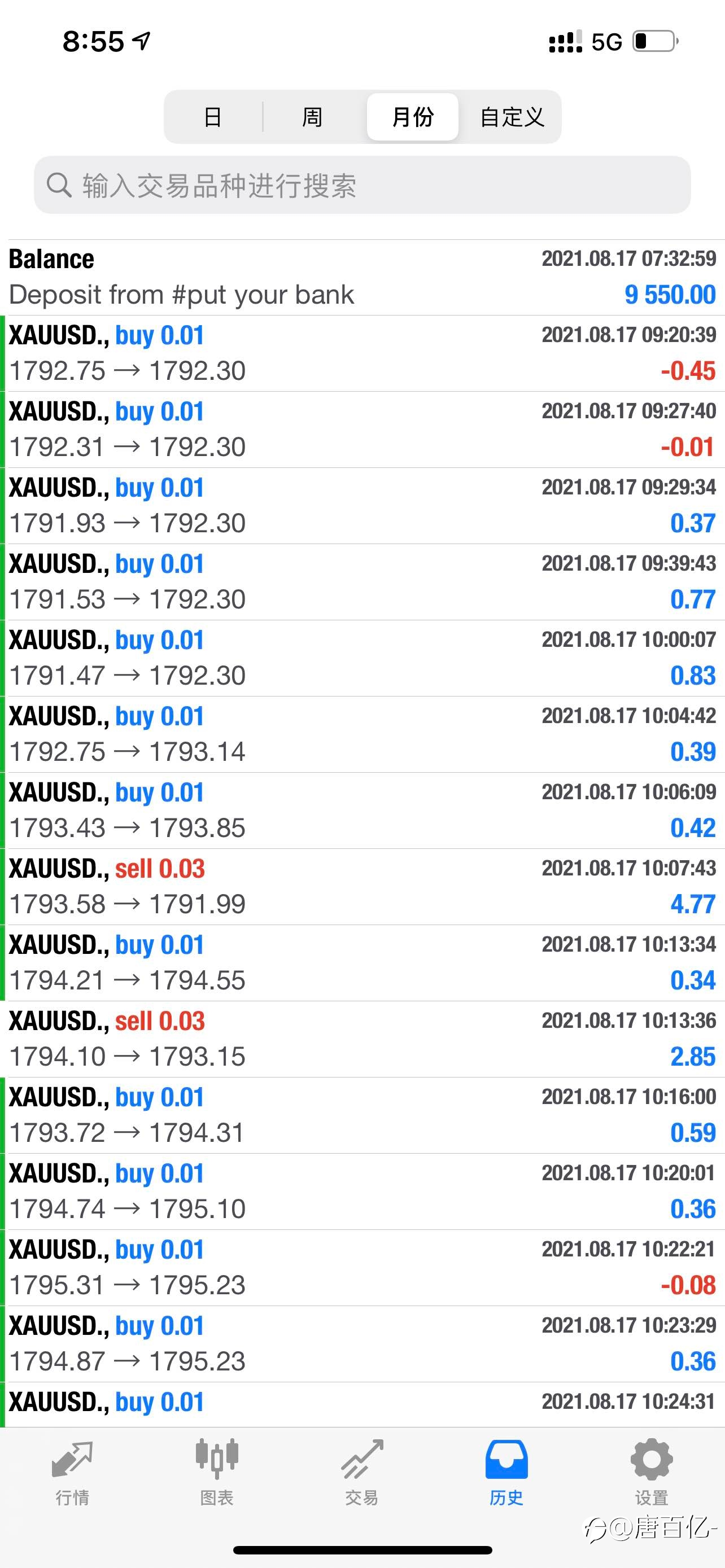Expand the sell 0.03 trade with 2.85 profit
The height and width of the screenshot is (1568, 725).
[x=362, y=1039]
